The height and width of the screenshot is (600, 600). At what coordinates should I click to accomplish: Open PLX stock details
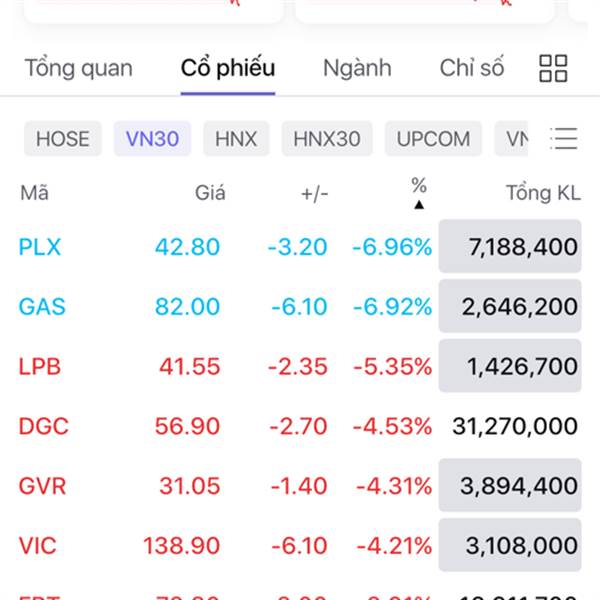40,247
